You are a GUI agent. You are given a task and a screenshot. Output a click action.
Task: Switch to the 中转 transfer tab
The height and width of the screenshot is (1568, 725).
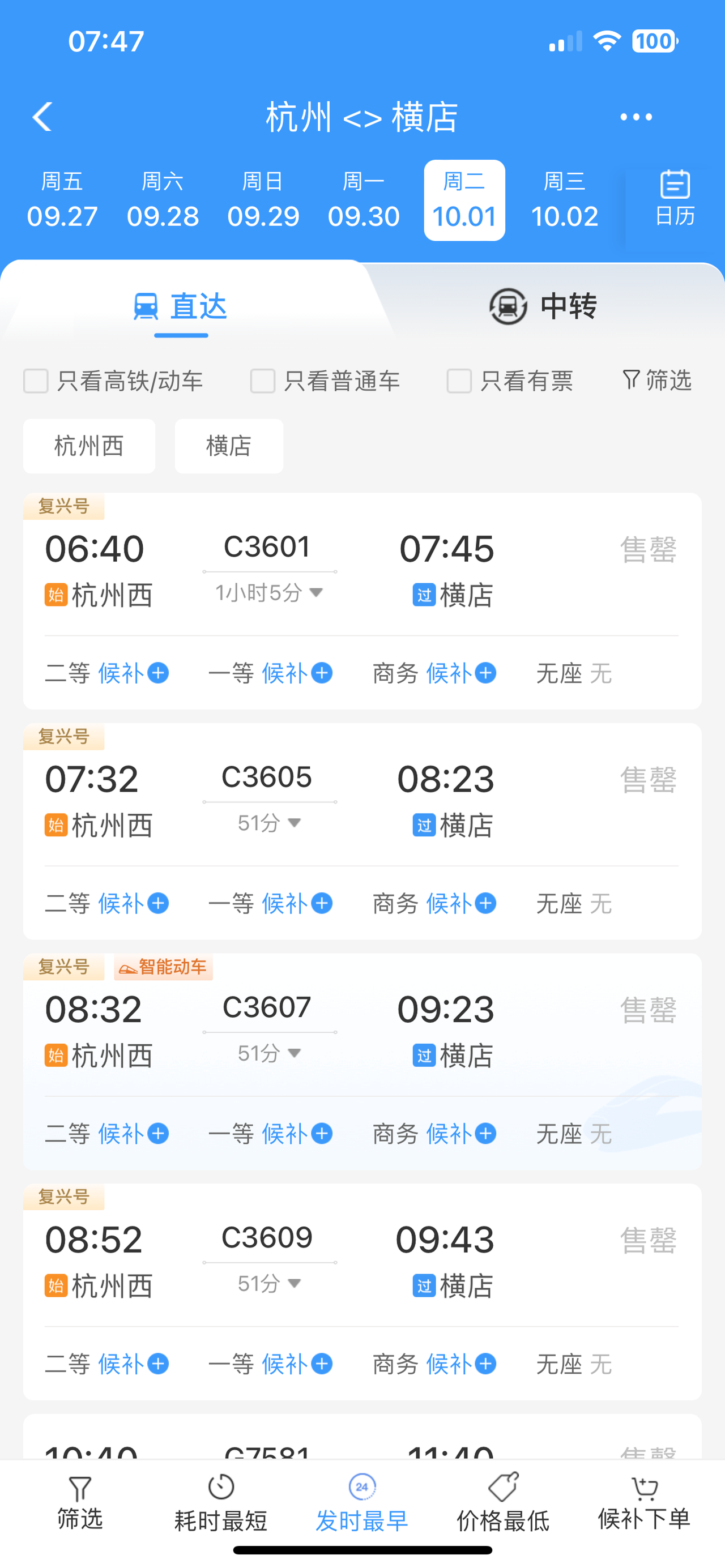pos(543,306)
